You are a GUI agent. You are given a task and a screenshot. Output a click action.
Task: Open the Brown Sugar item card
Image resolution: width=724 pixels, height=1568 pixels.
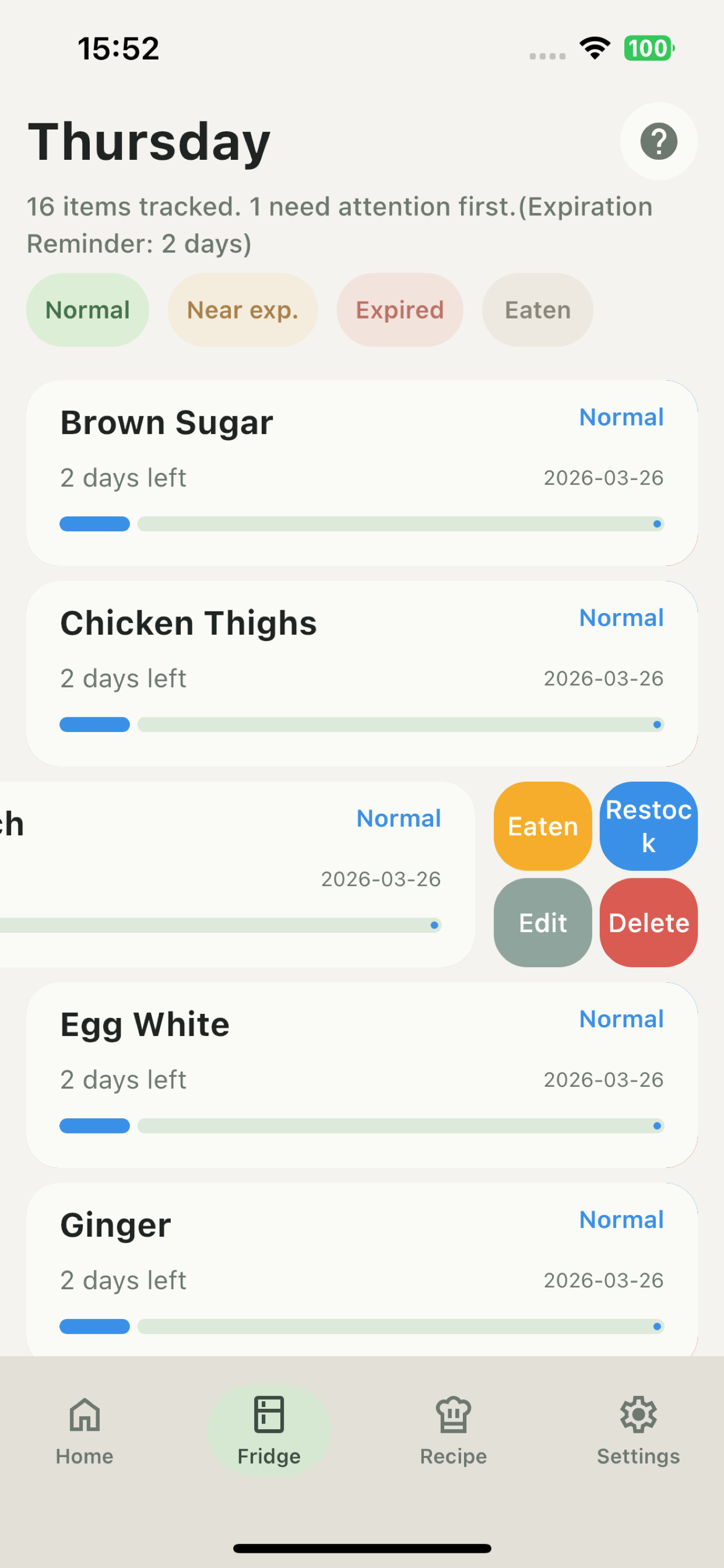pyautogui.click(x=361, y=473)
